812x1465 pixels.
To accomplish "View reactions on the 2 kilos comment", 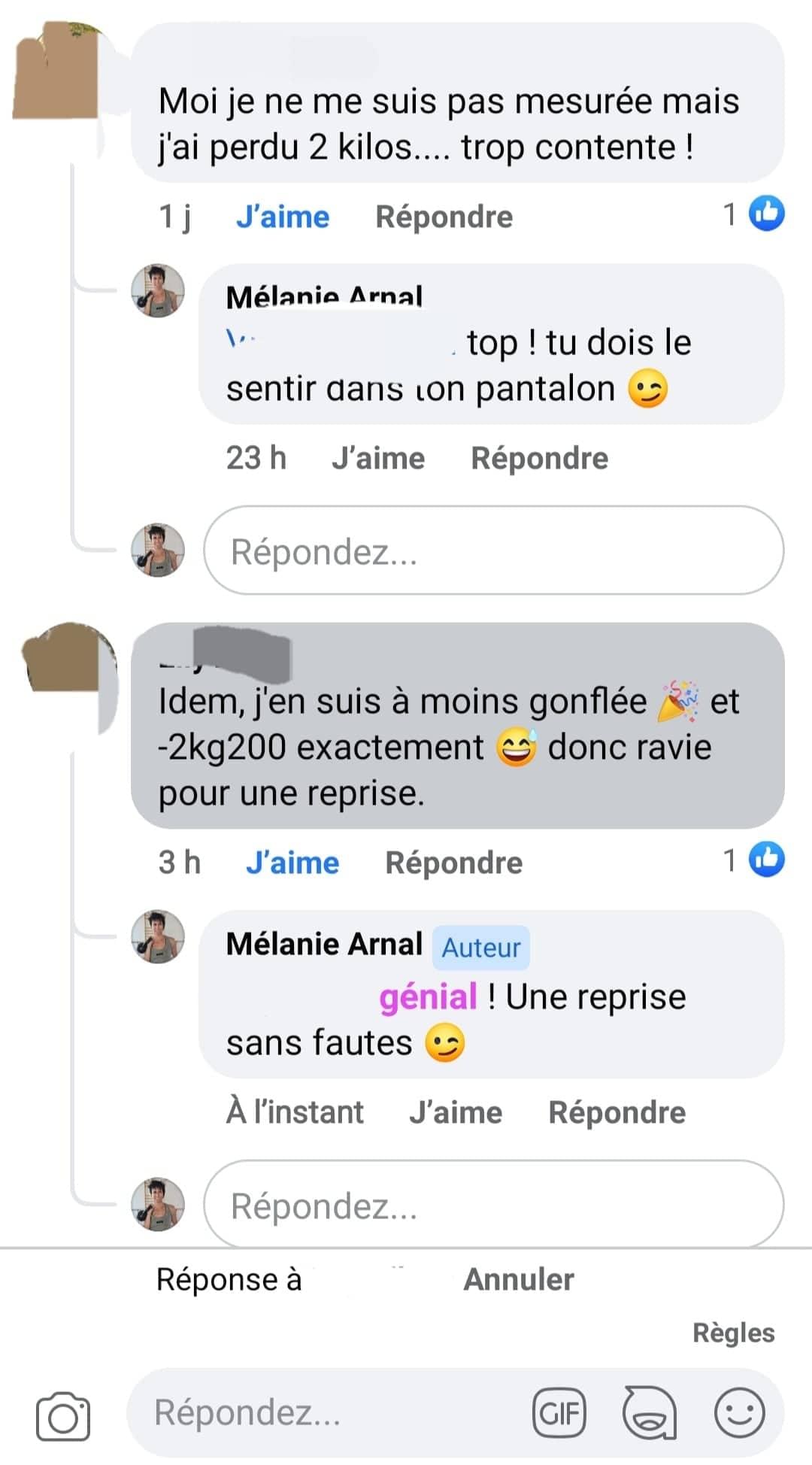I will tap(754, 214).
